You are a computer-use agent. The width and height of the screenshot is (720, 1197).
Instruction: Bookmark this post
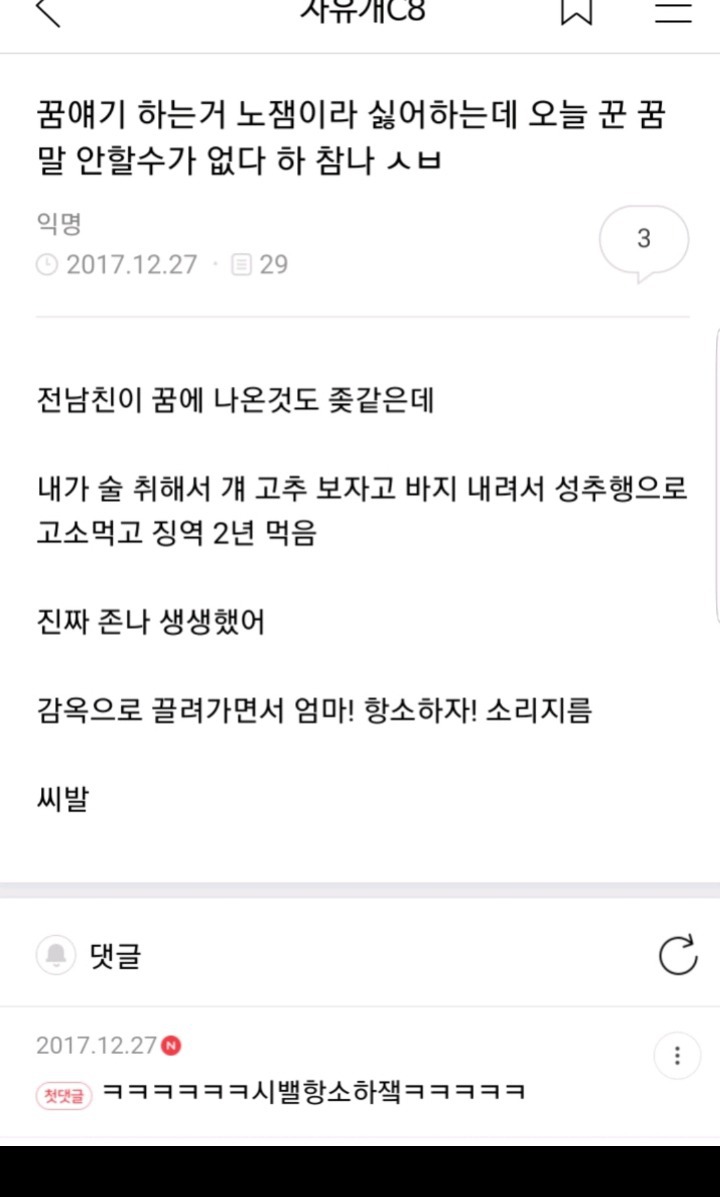point(576,12)
